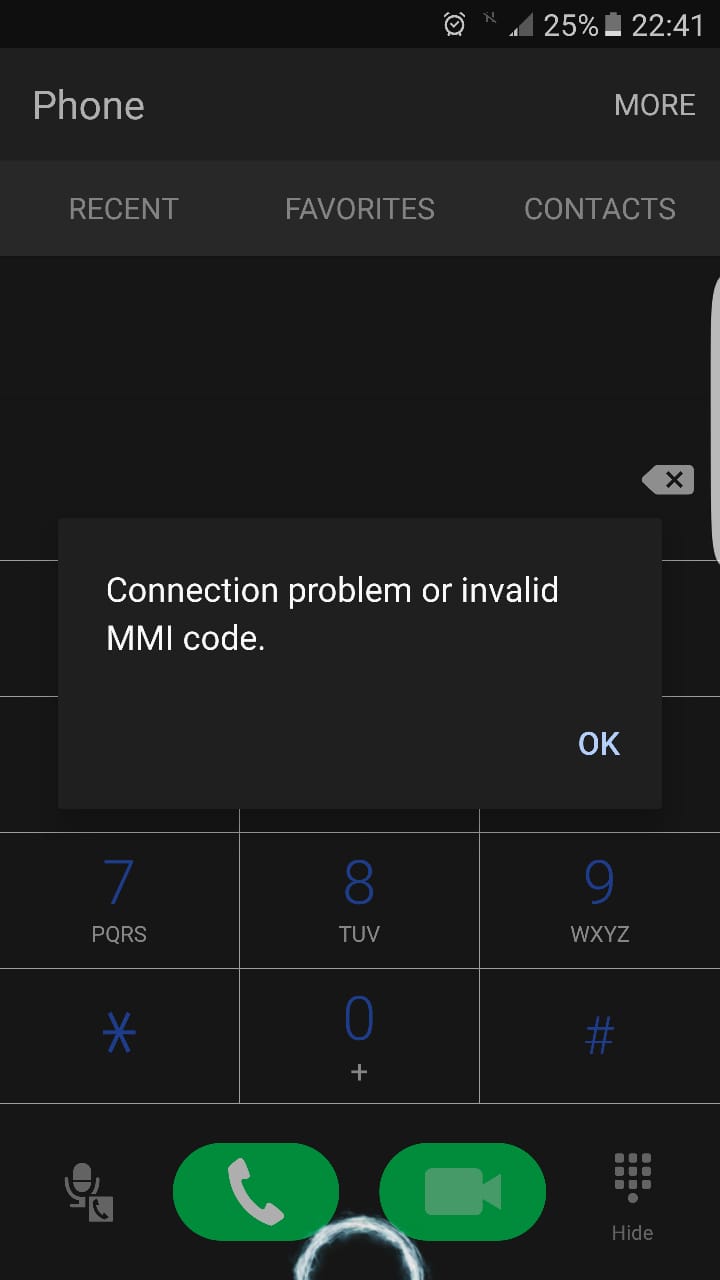This screenshot has width=720, height=1280.
Task: Enter the star key
Action: [x=119, y=1035]
